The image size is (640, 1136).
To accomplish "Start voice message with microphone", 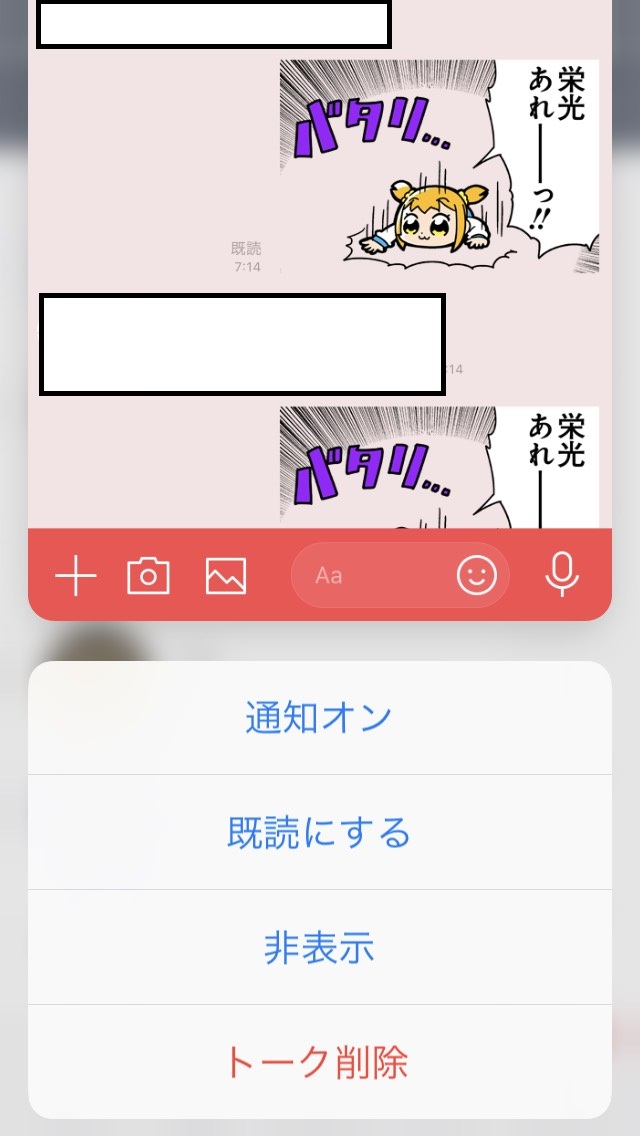I will pyautogui.click(x=562, y=575).
